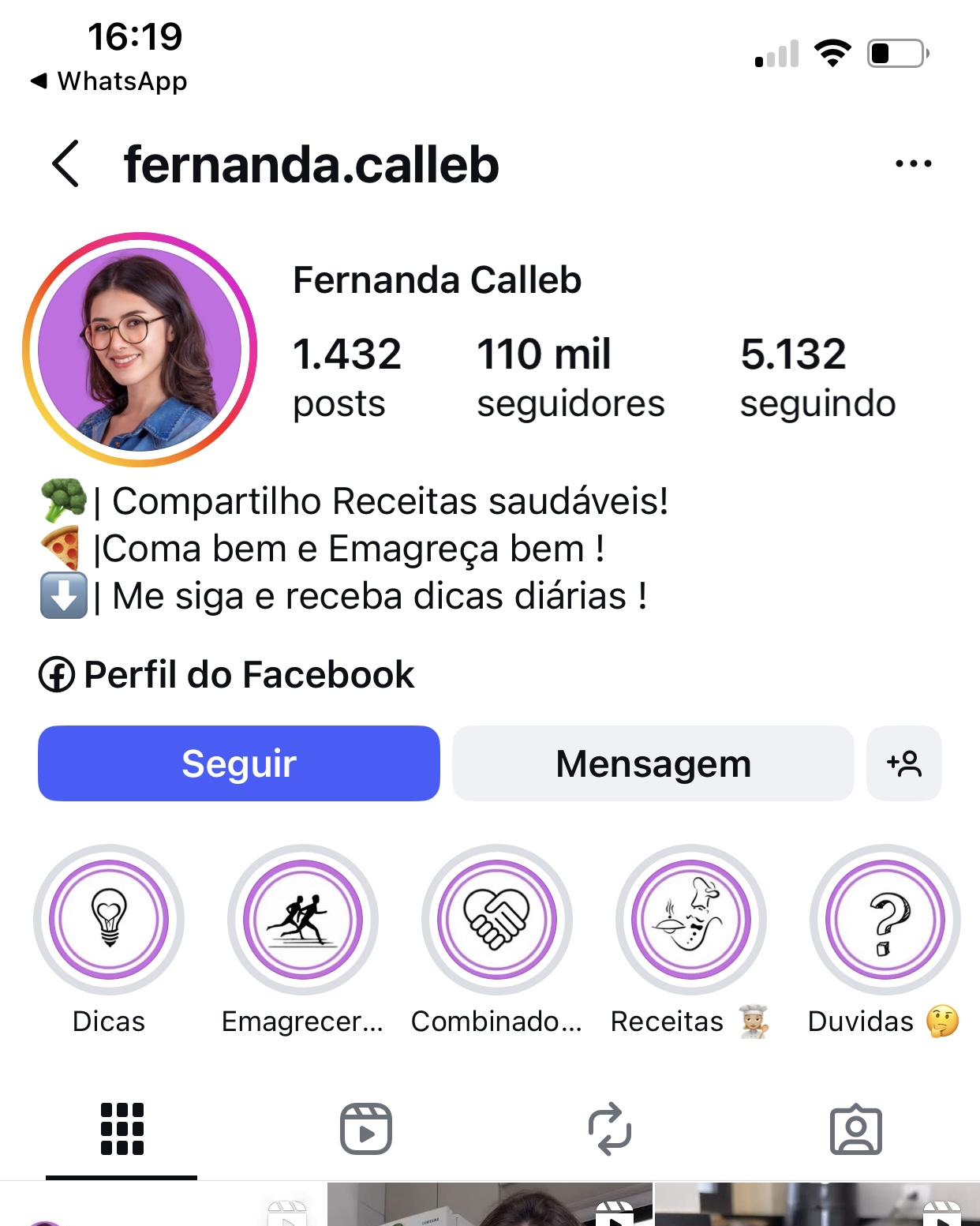Open the grid posts tab icon
The width and height of the screenshot is (980, 1226).
point(120,1130)
